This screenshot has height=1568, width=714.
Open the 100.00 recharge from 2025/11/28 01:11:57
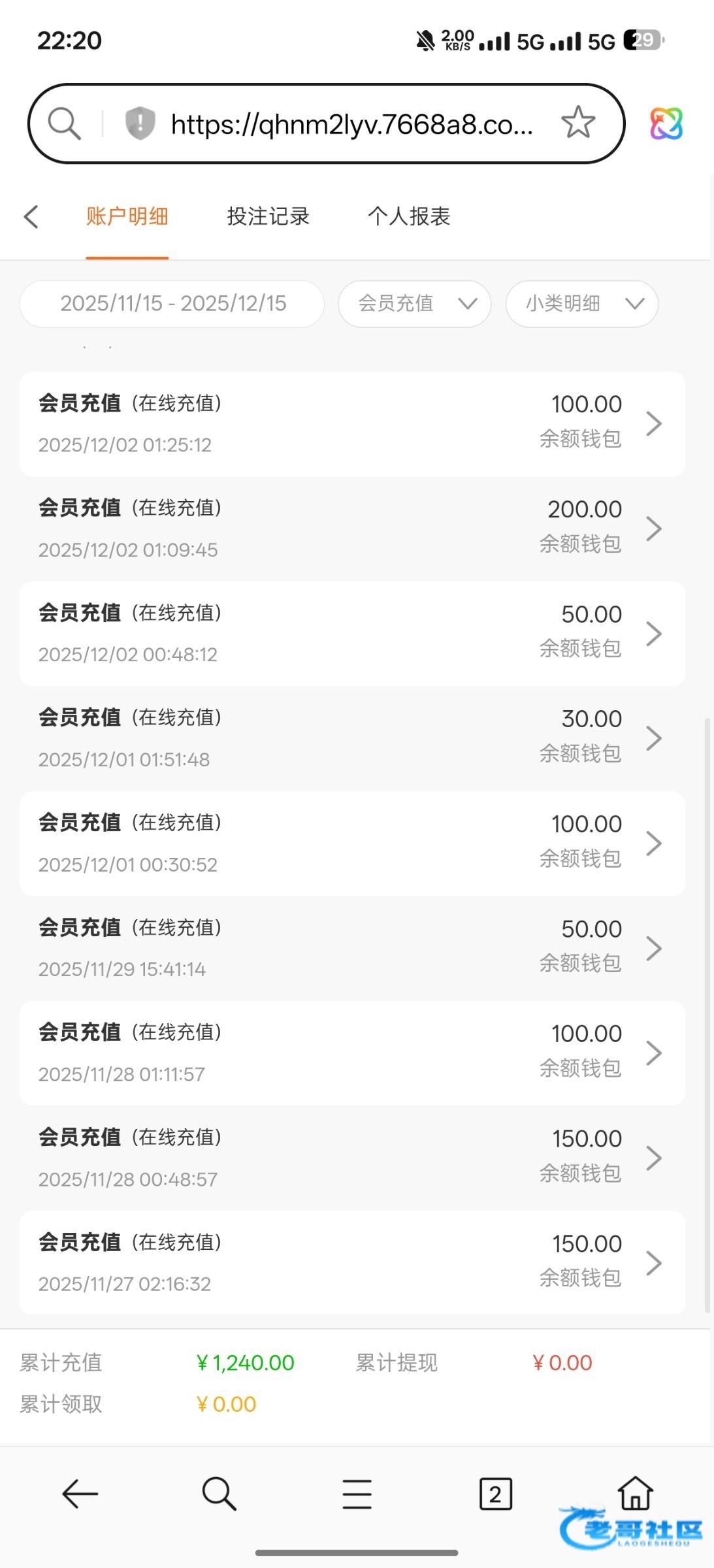[x=353, y=1053]
